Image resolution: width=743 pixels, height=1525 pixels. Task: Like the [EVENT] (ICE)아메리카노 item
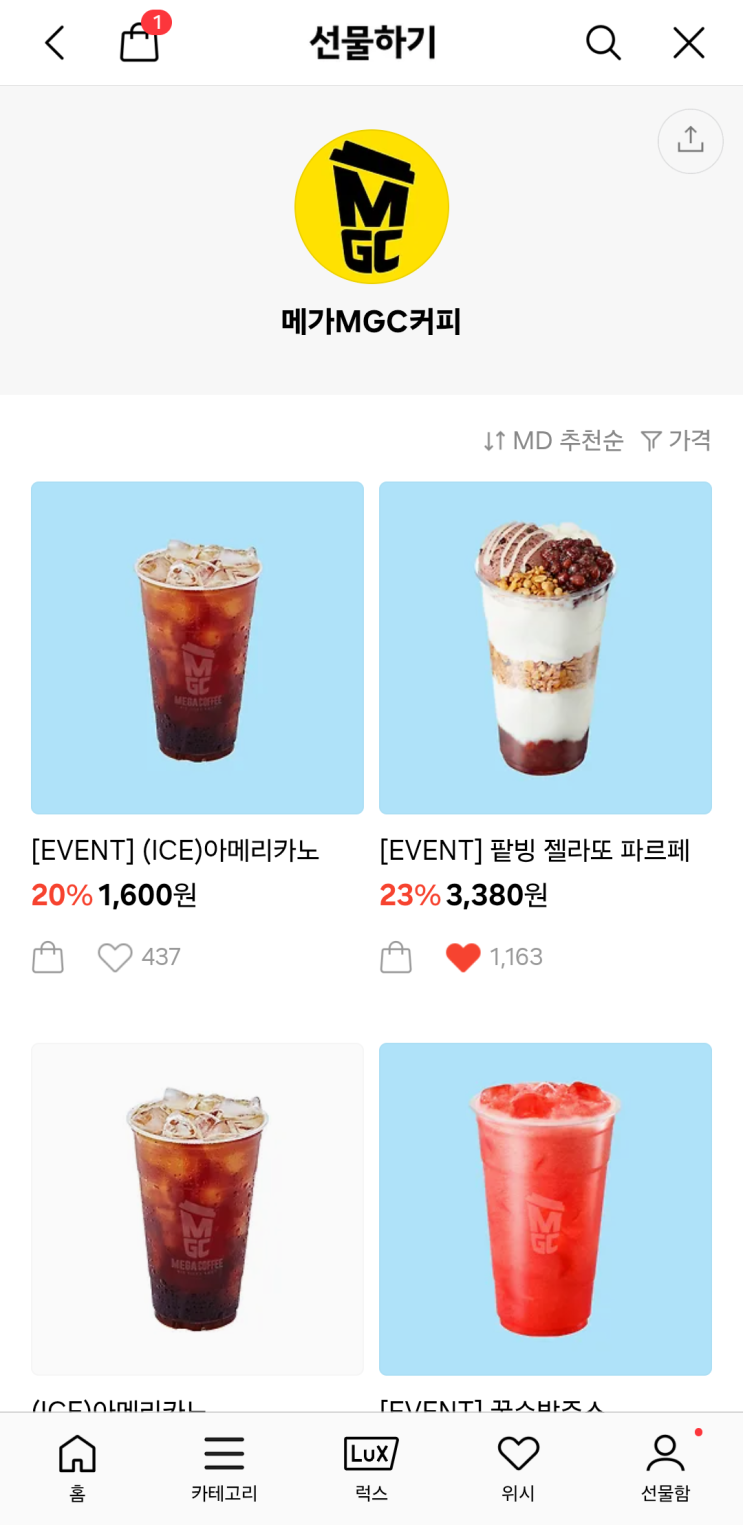point(115,957)
